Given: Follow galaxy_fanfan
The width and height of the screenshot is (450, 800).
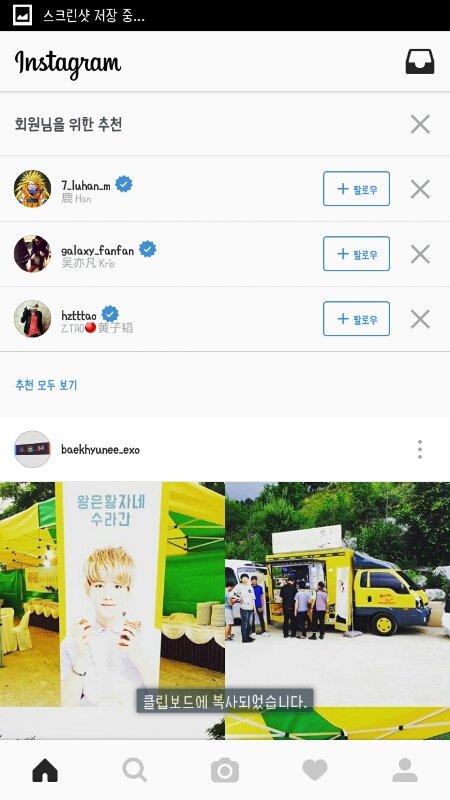Looking at the screenshot, I should click(356, 254).
